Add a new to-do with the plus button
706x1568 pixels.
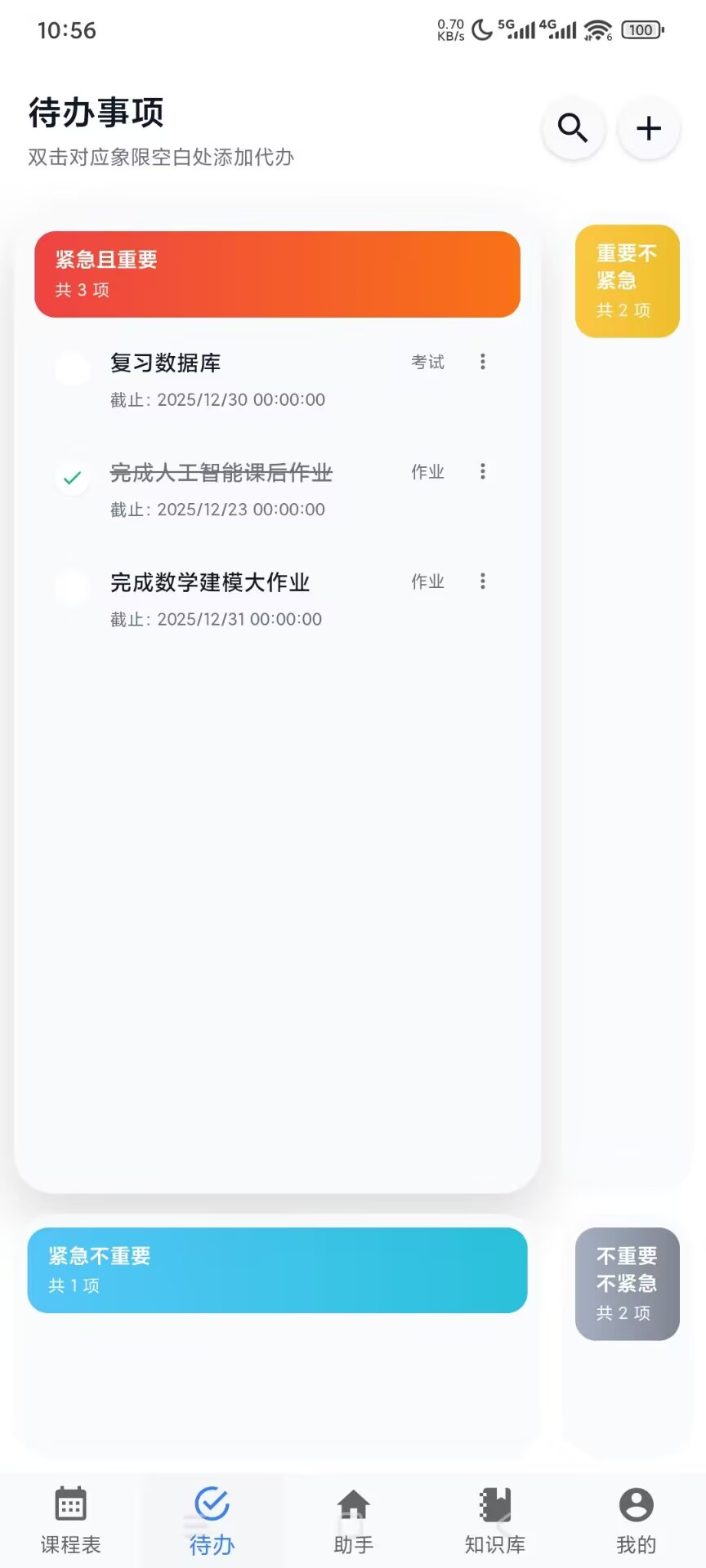click(x=649, y=128)
